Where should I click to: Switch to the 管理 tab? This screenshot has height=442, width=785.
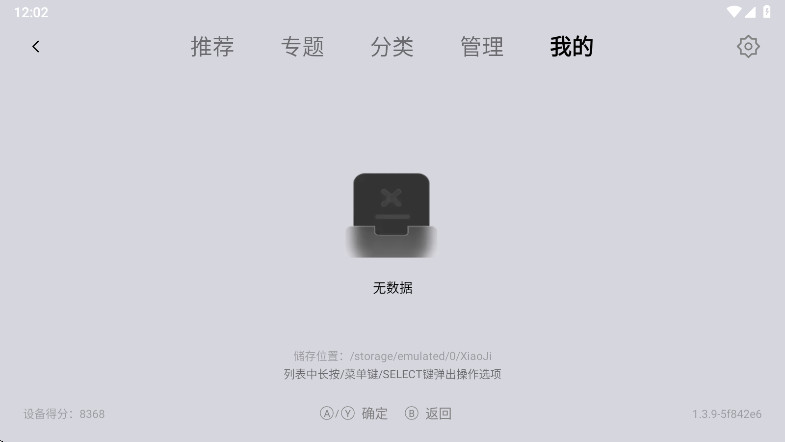coord(482,47)
